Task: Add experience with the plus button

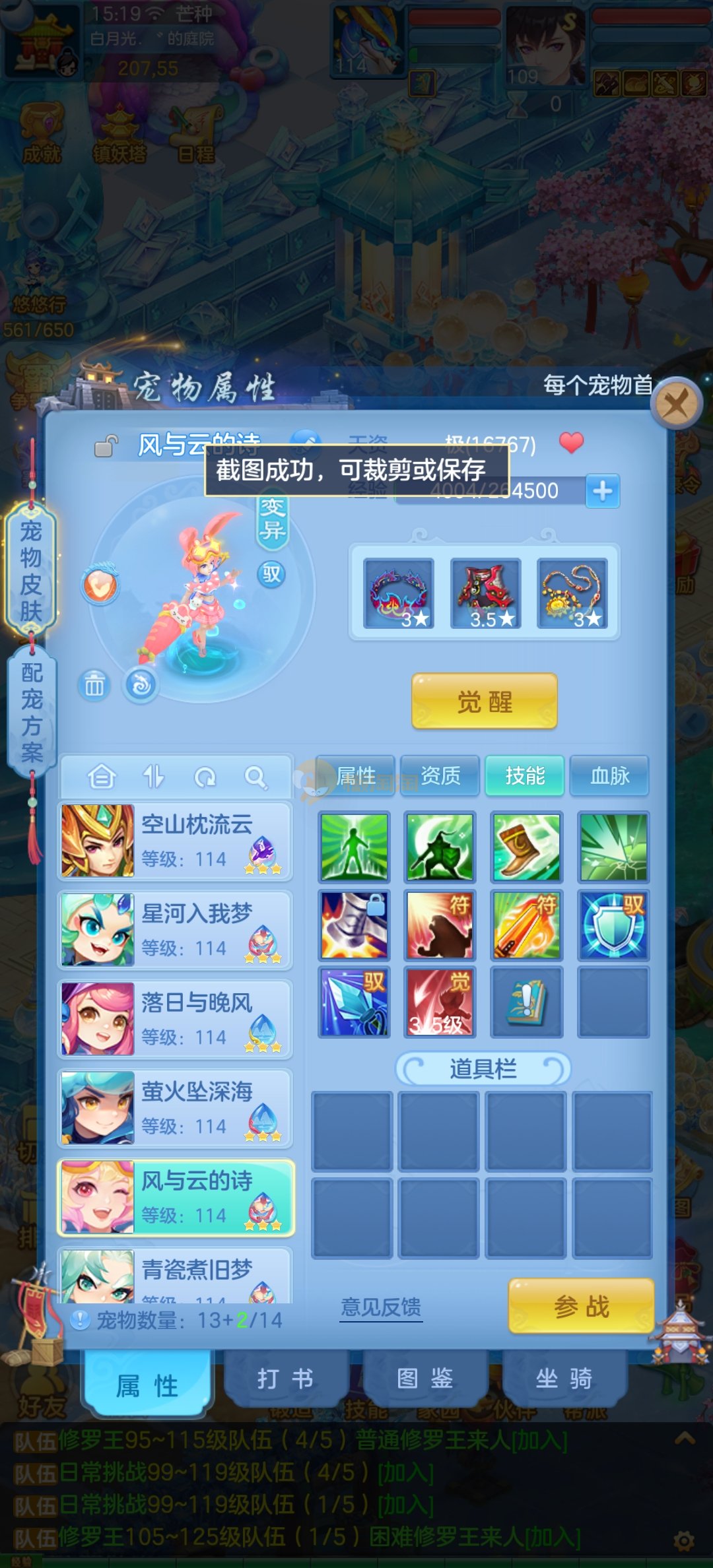Action: 602,491
